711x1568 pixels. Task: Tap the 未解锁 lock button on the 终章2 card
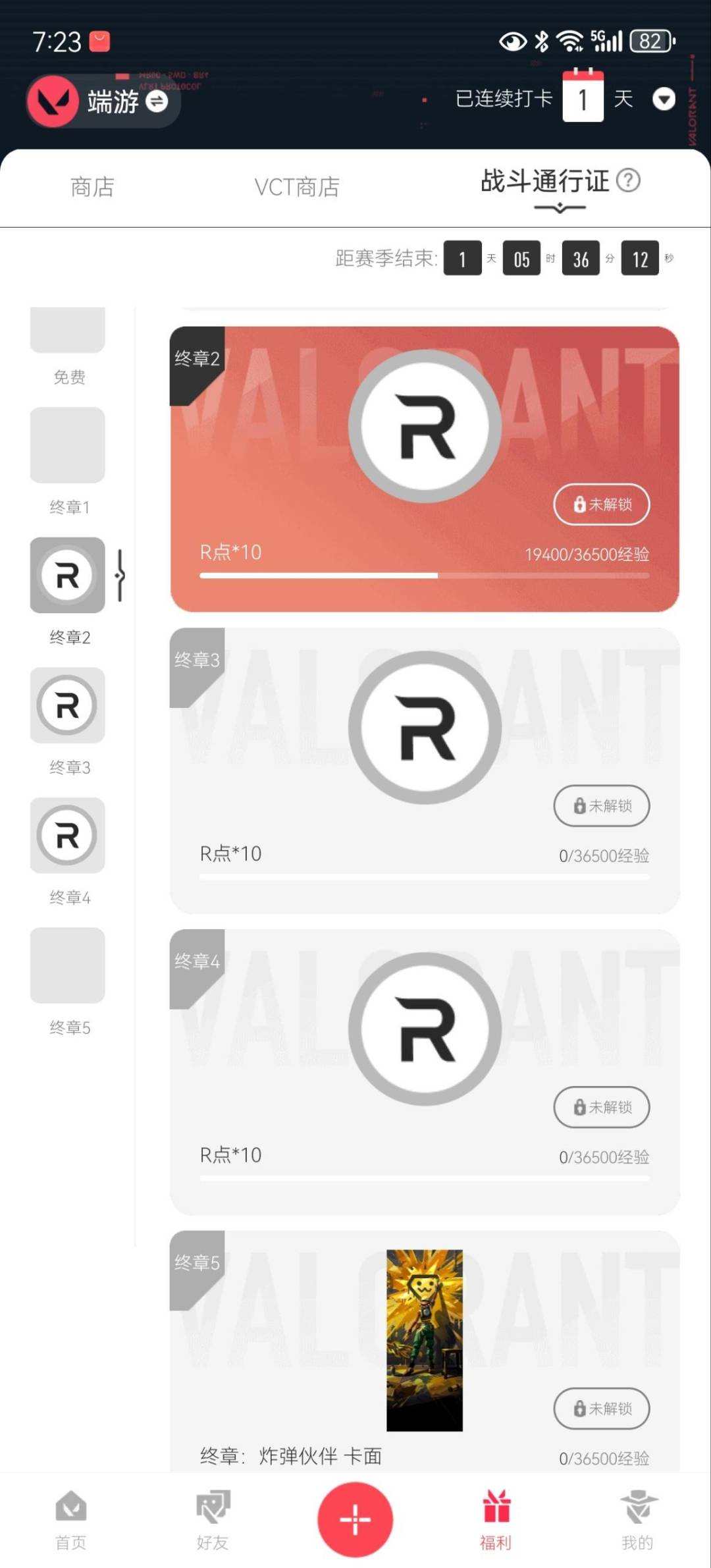click(601, 504)
